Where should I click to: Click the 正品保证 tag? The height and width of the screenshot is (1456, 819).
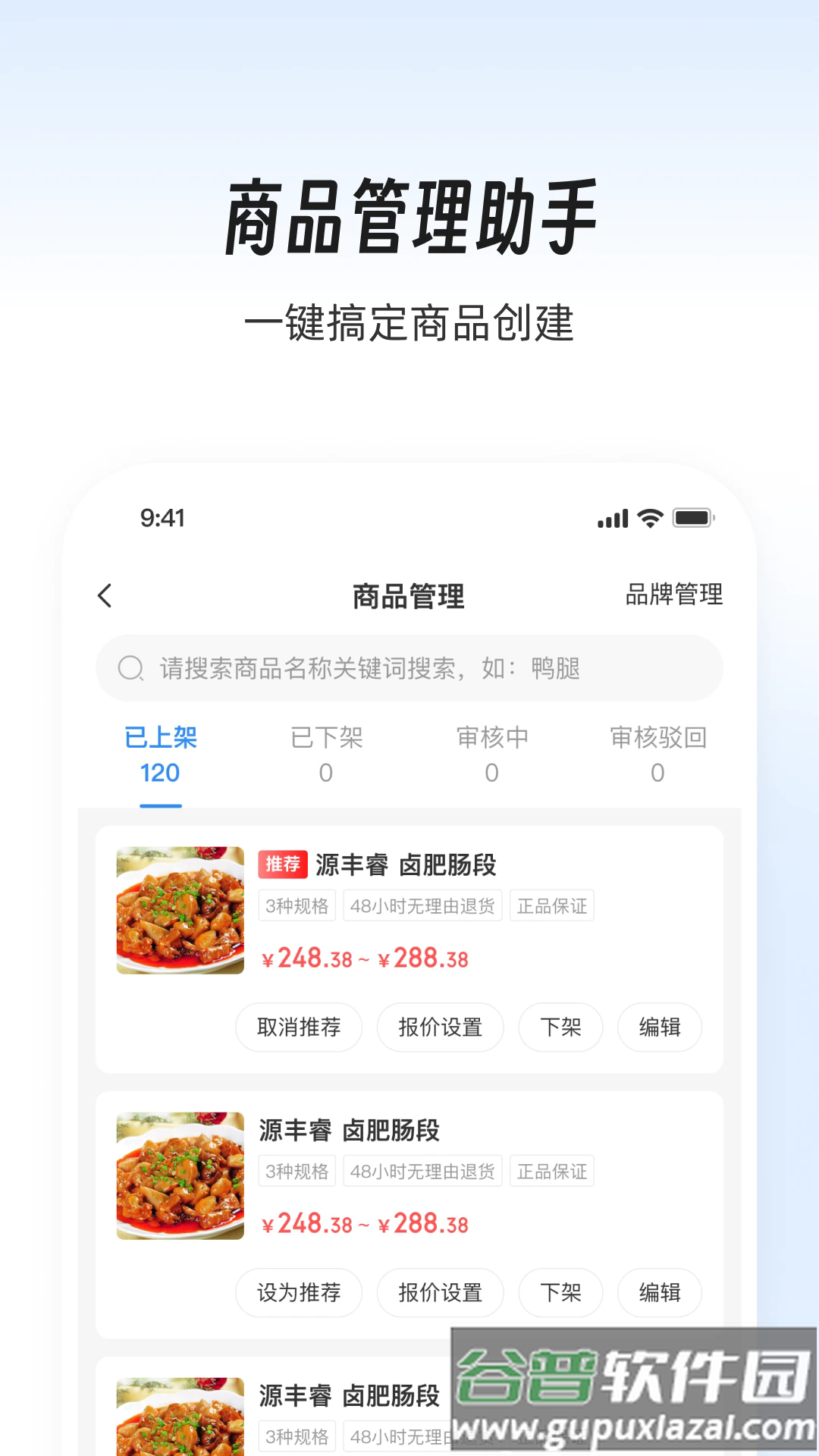(551, 905)
